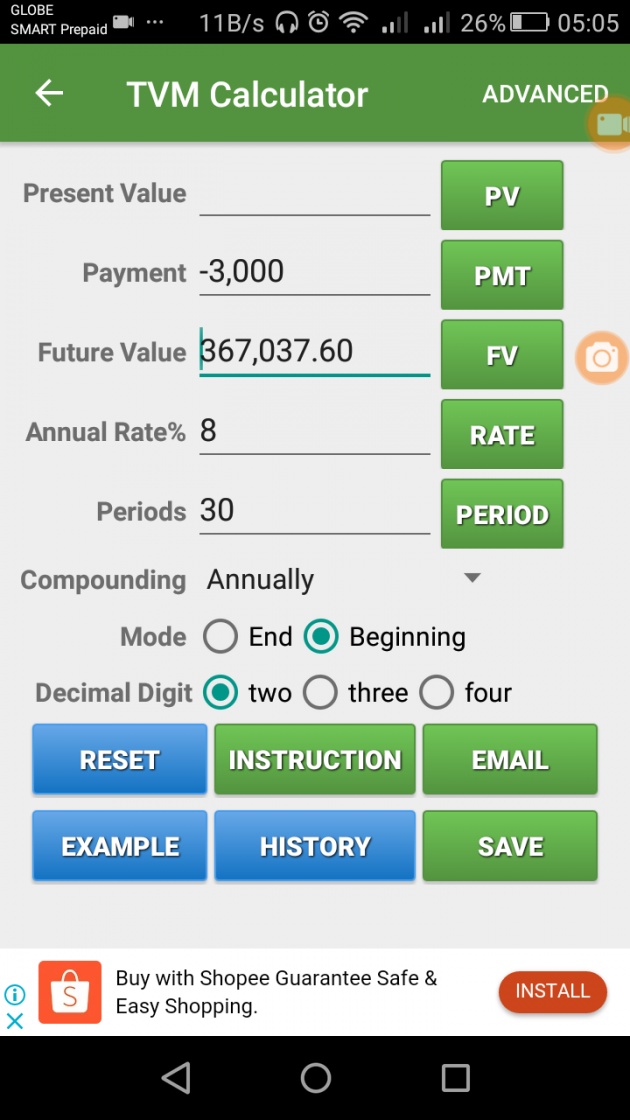This screenshot has height=1120, width=630.
Task: Edit the Periods field
Action: pos(315,512)
